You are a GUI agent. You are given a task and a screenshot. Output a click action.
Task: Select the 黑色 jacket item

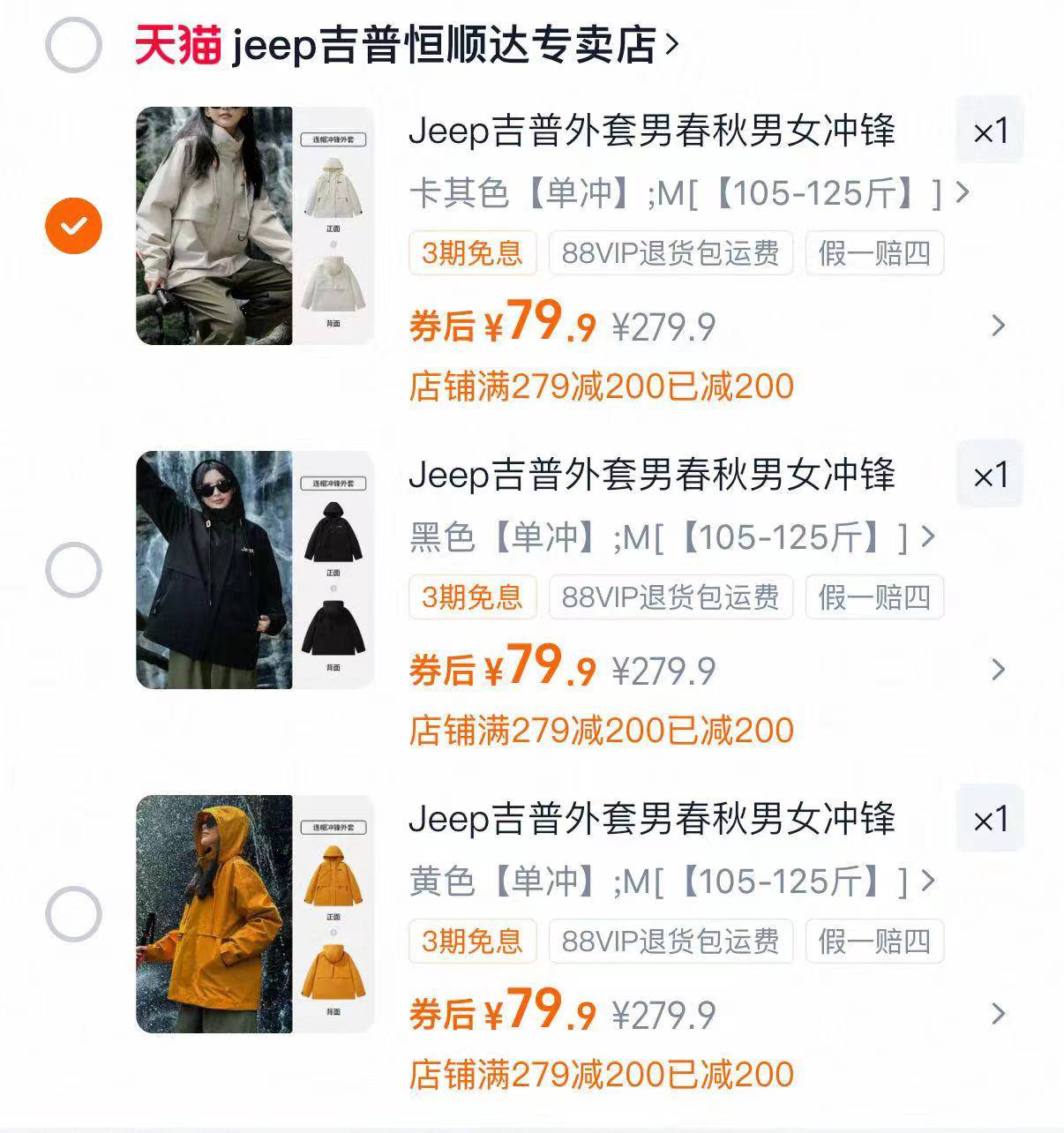[73, 570]
